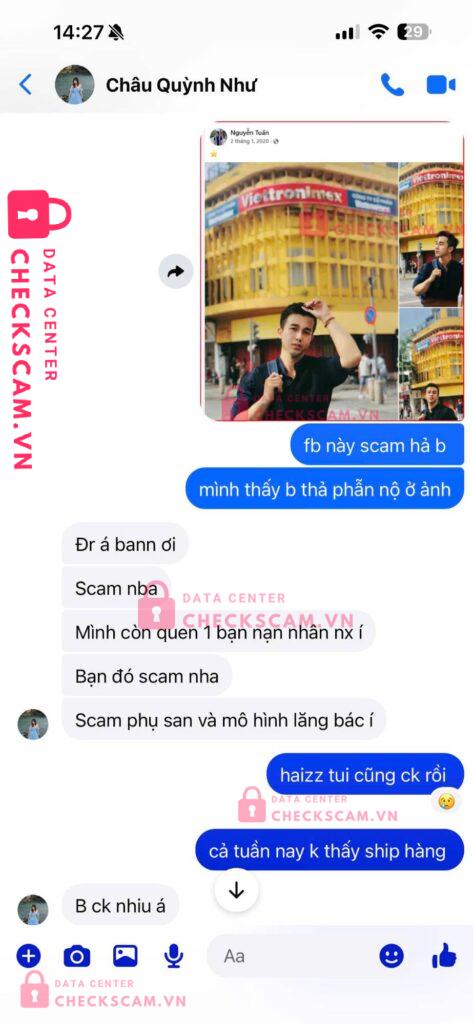Viewport: 473px width, 1024px height.
Task: View the crying reaction on the message
Action: tap(447, 801)
